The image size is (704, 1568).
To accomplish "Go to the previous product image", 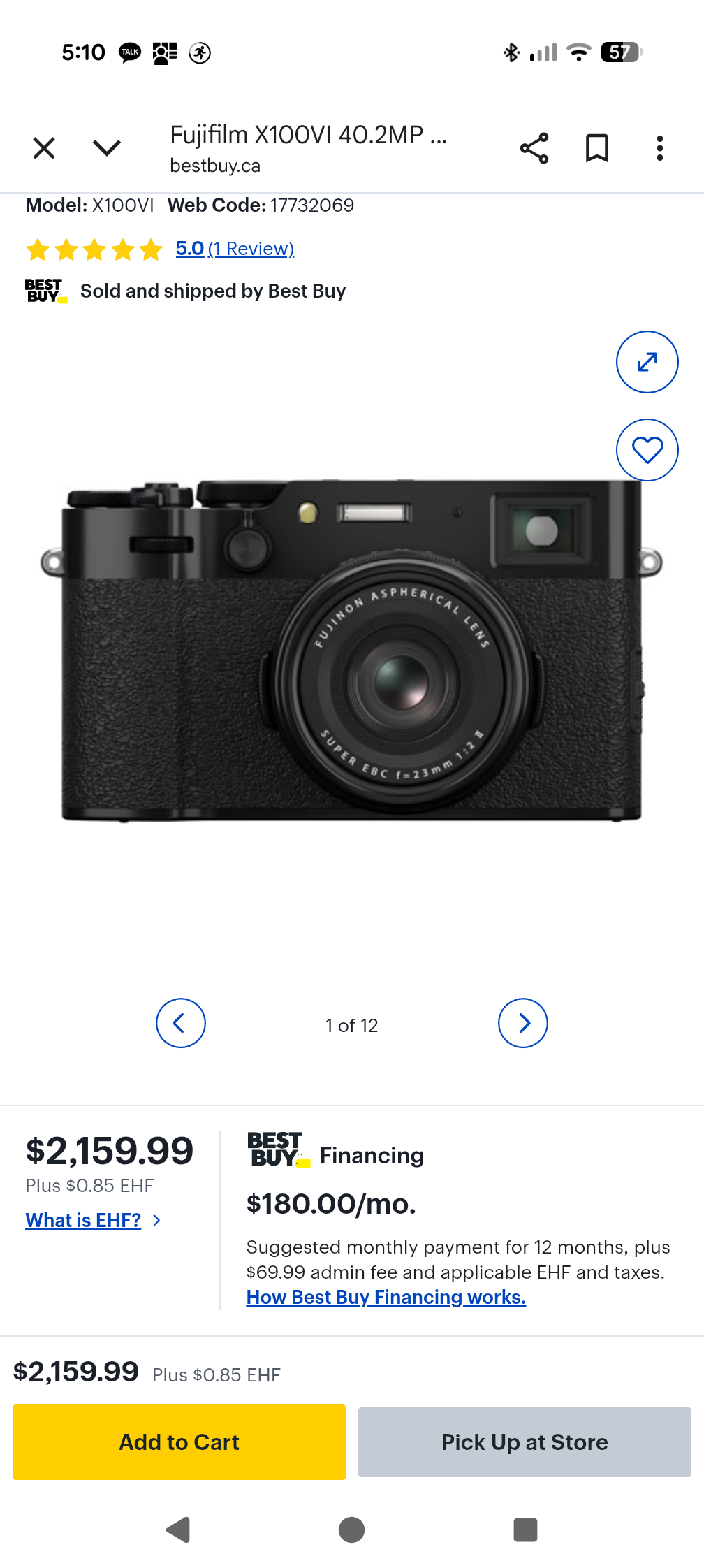I will [181, 1023].
